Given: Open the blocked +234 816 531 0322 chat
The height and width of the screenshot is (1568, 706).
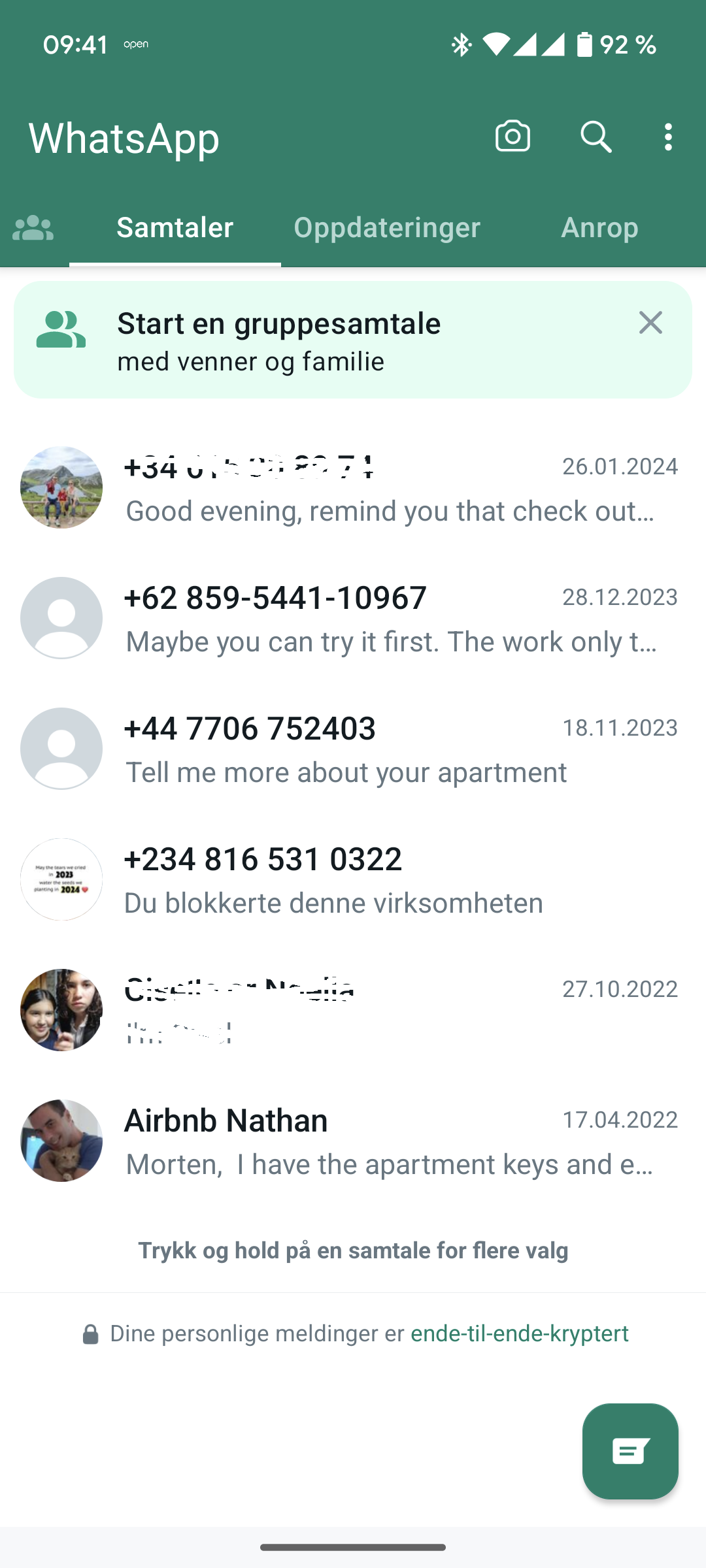Looking at the screenshot, I should click(392, 879).
